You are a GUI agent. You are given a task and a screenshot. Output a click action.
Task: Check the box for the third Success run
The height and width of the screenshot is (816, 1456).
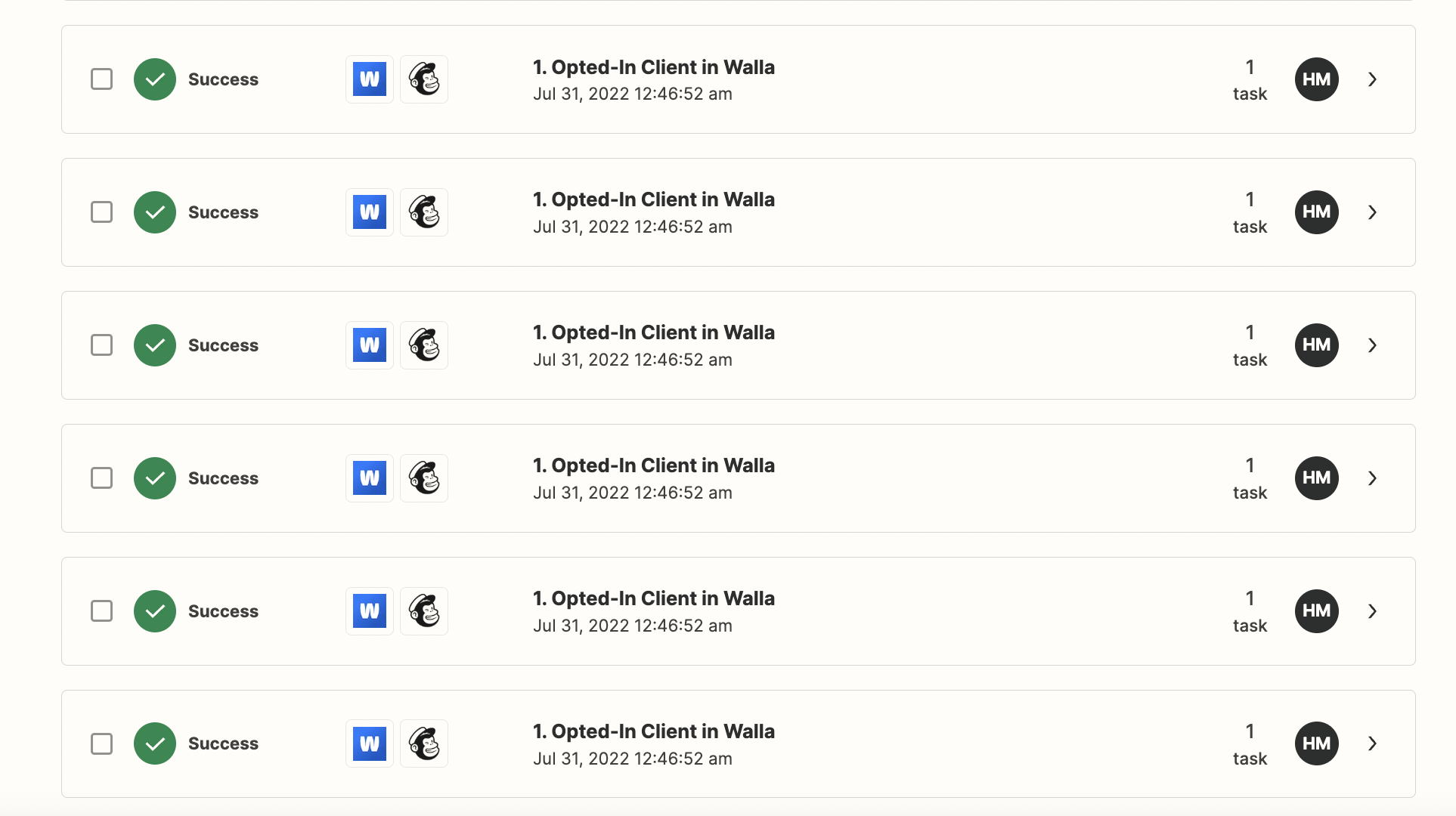tap(101, 345)
